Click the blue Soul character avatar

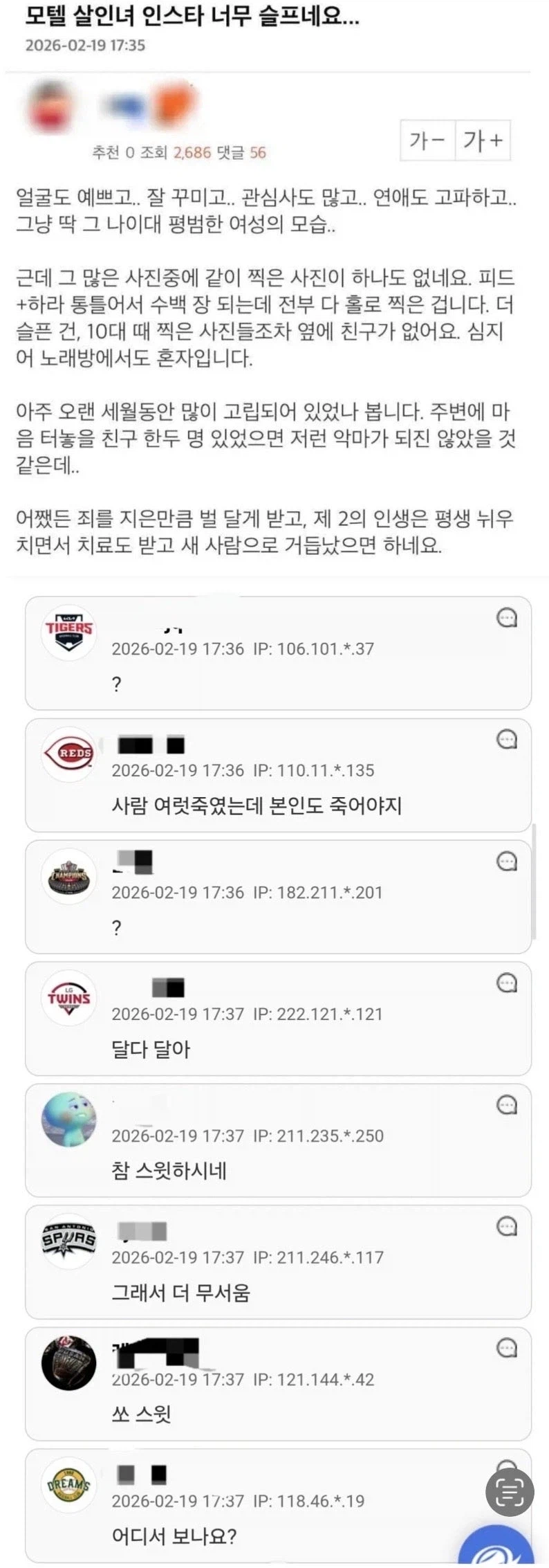point(68,1119)
